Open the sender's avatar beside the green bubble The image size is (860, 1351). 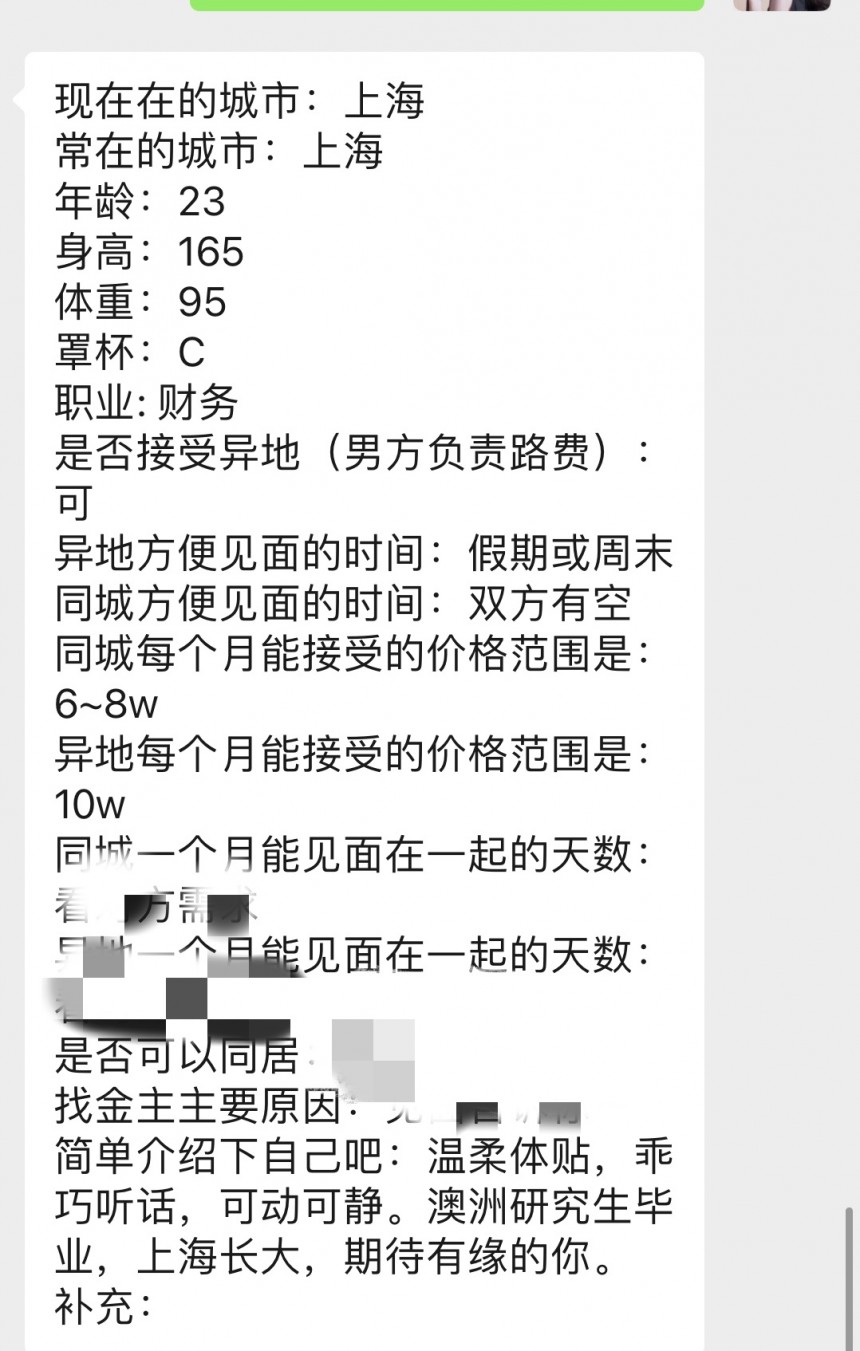click(x=781, y=5)
